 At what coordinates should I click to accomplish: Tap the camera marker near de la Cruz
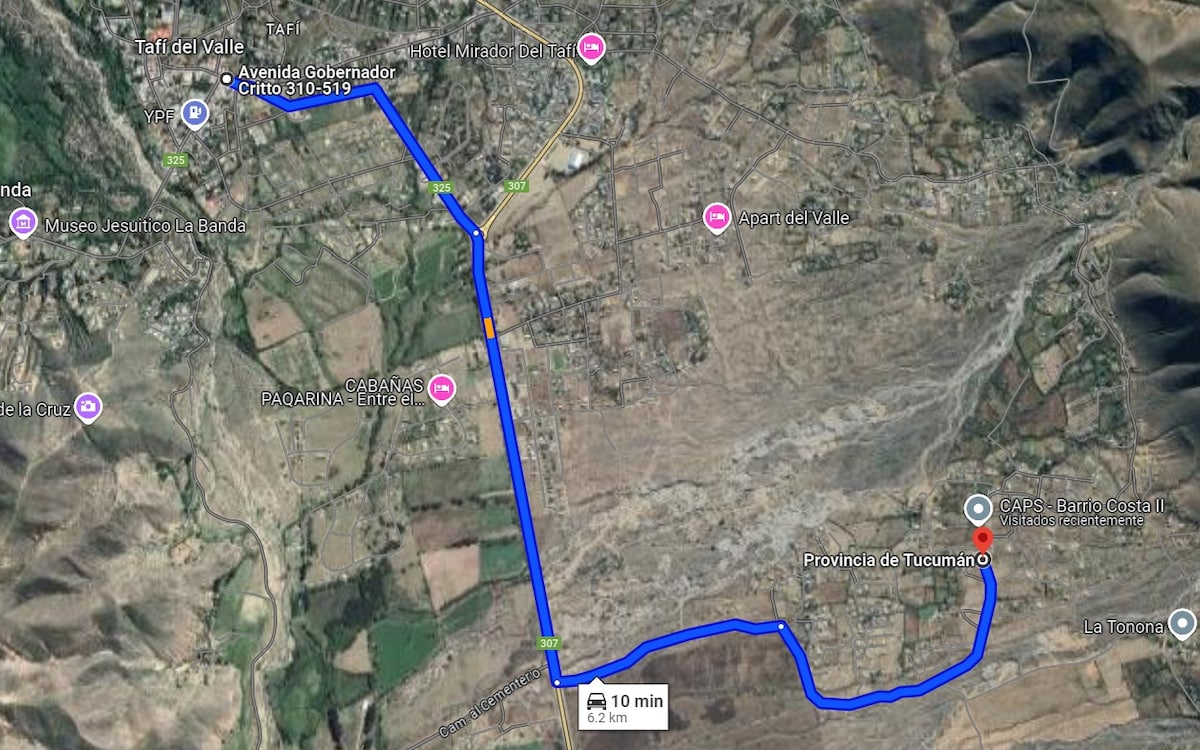pos(88,406)
